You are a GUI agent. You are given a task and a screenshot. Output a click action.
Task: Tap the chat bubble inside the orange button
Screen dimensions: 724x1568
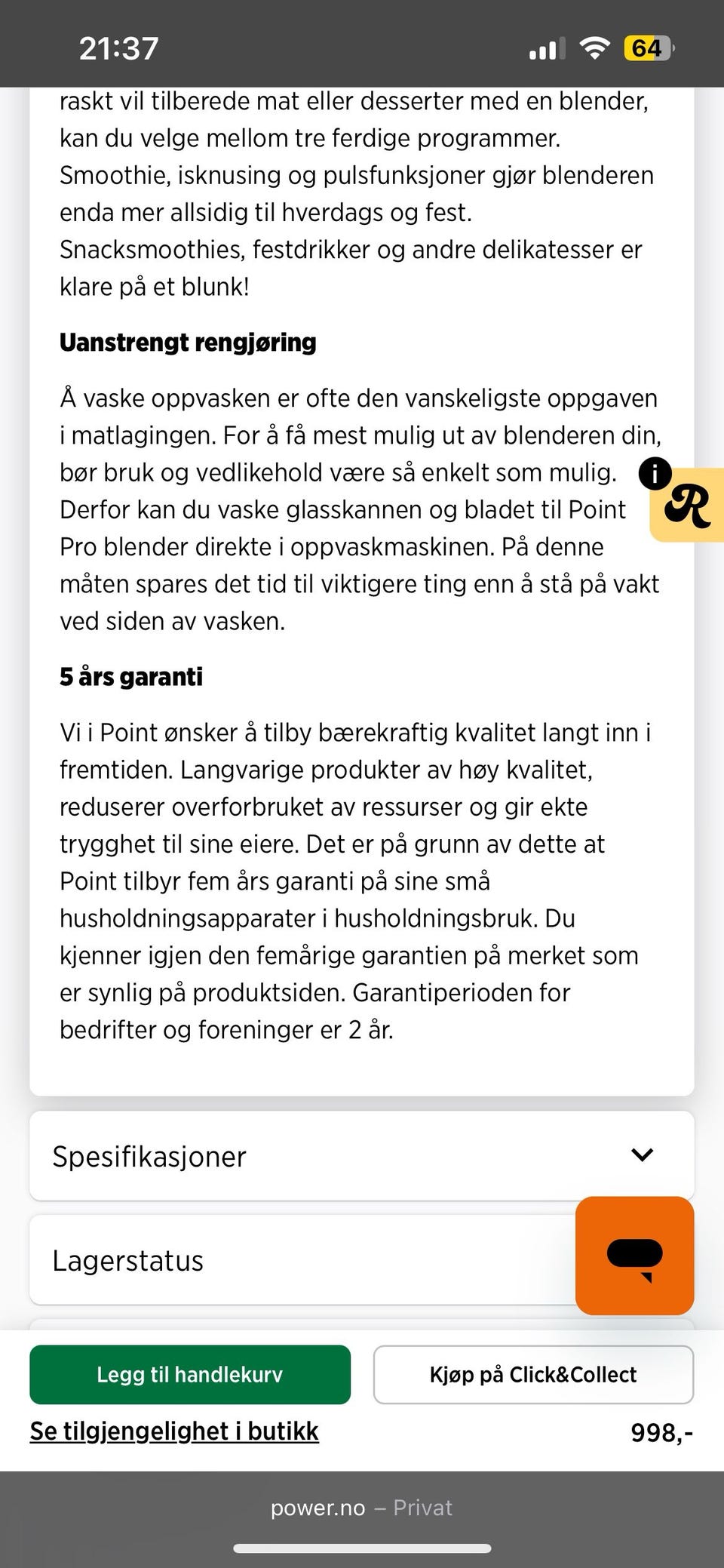[x=634, y=1253]
